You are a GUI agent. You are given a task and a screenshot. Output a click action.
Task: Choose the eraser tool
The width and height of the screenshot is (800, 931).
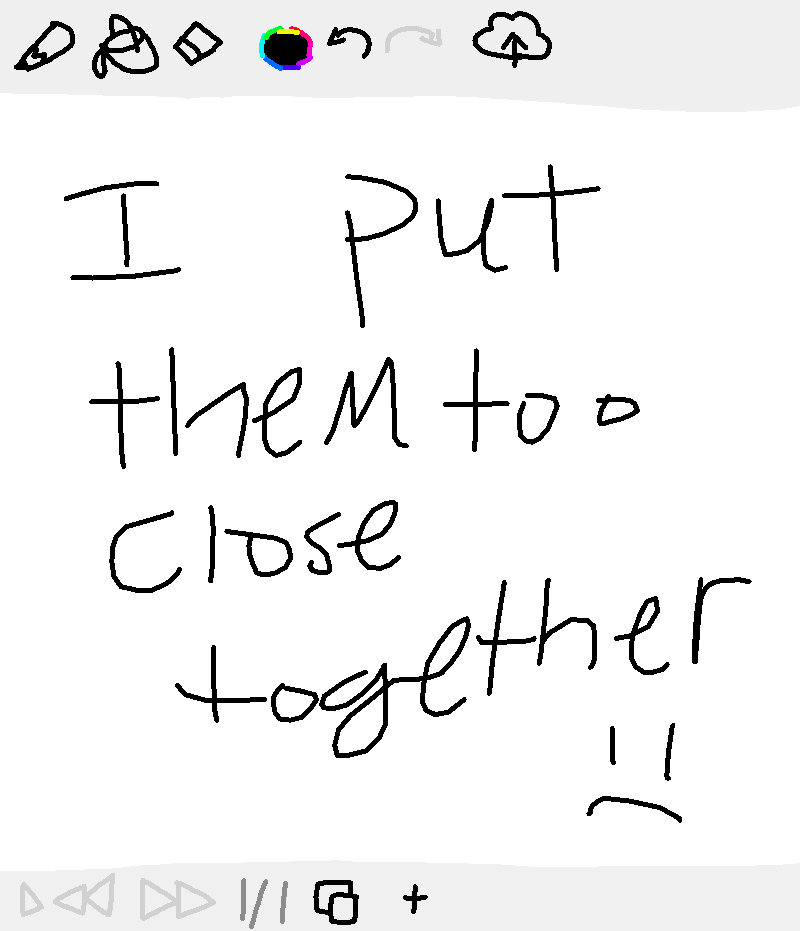click(197, 44)
